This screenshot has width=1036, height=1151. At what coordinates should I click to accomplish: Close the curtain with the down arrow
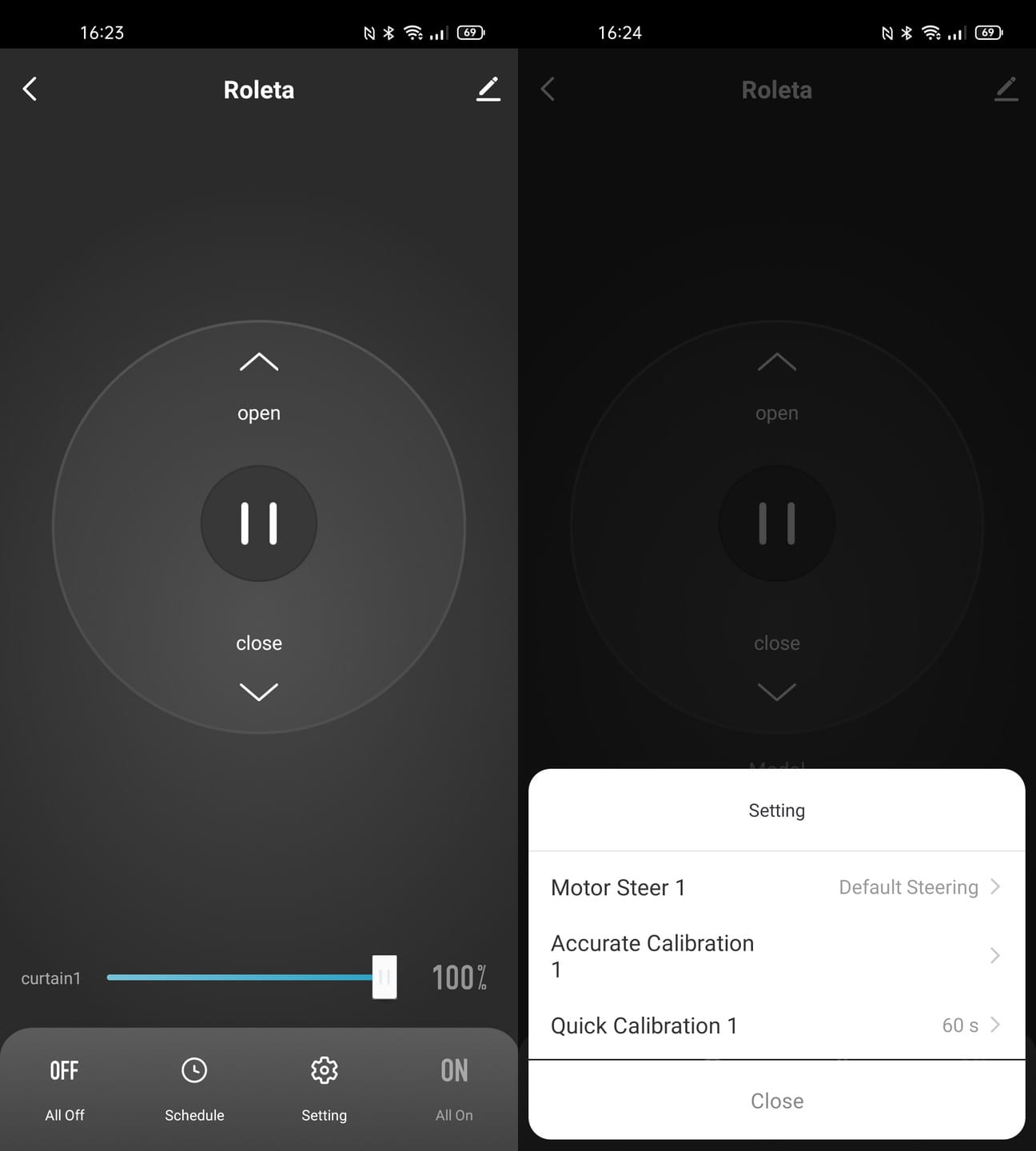[x=259, y=691]
